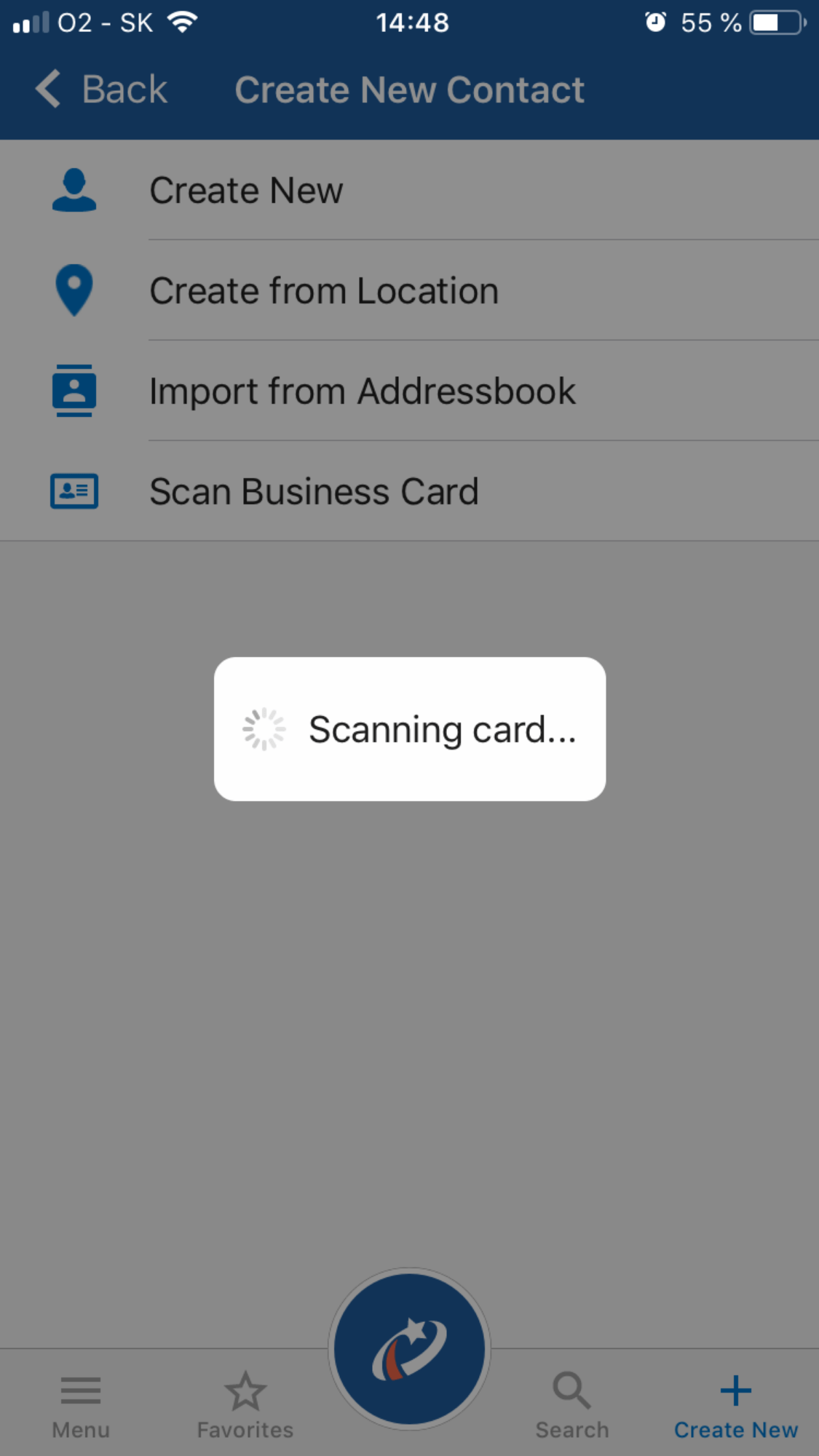Choose Create from Location
This screenshot has height=1456, width=819.
click(323, 291)
